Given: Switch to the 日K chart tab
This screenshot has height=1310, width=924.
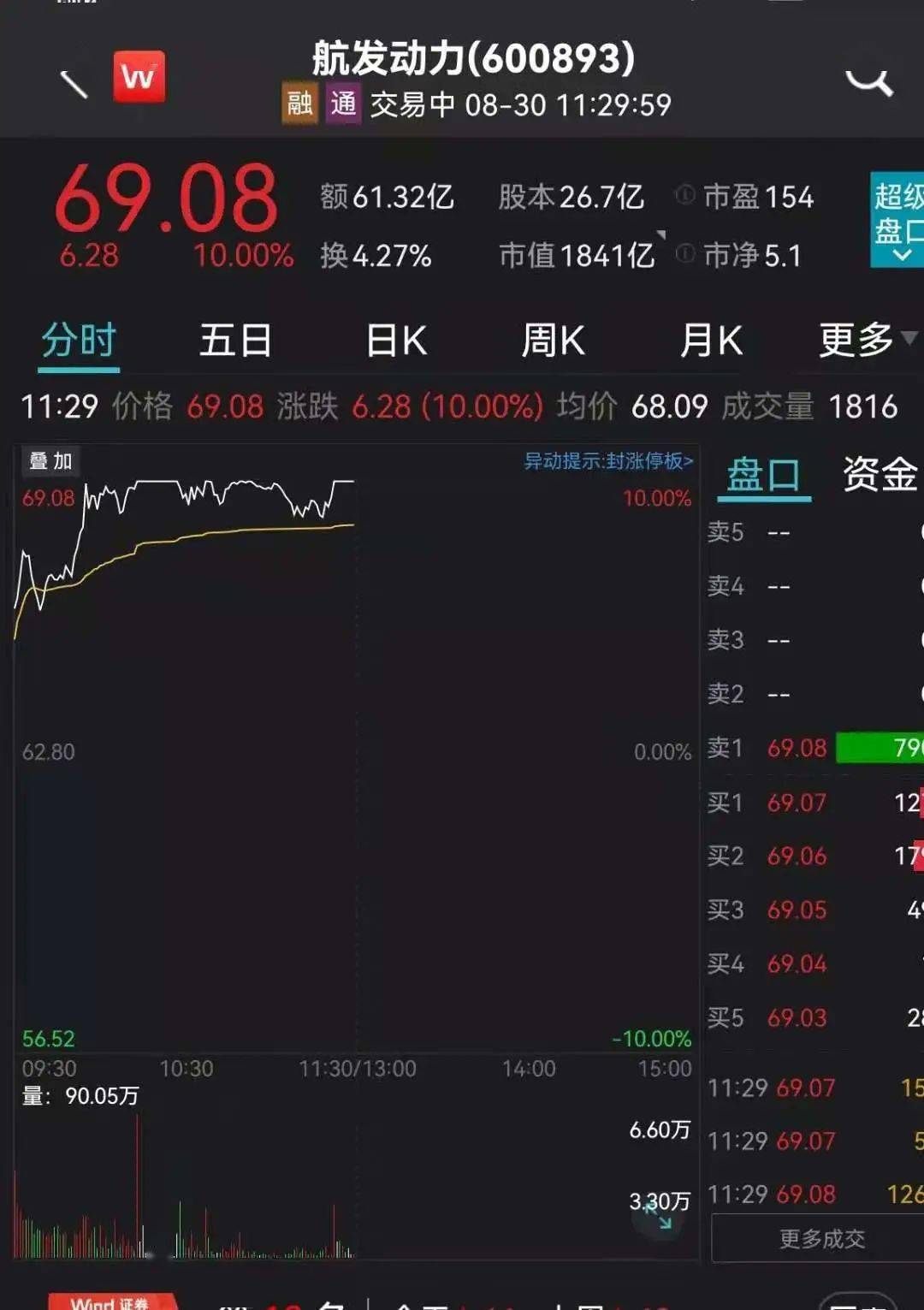Looking at the screenshot, I should click(396, 341).
